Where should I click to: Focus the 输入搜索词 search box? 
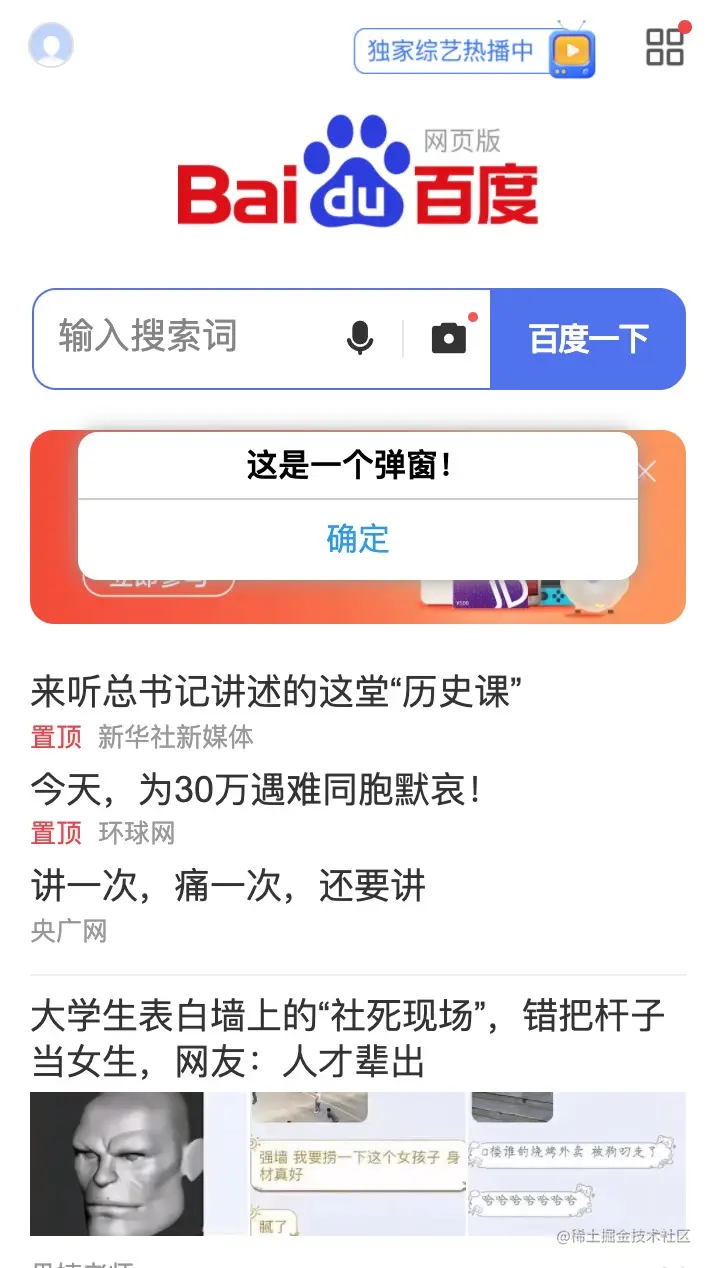tap(190, 338)
